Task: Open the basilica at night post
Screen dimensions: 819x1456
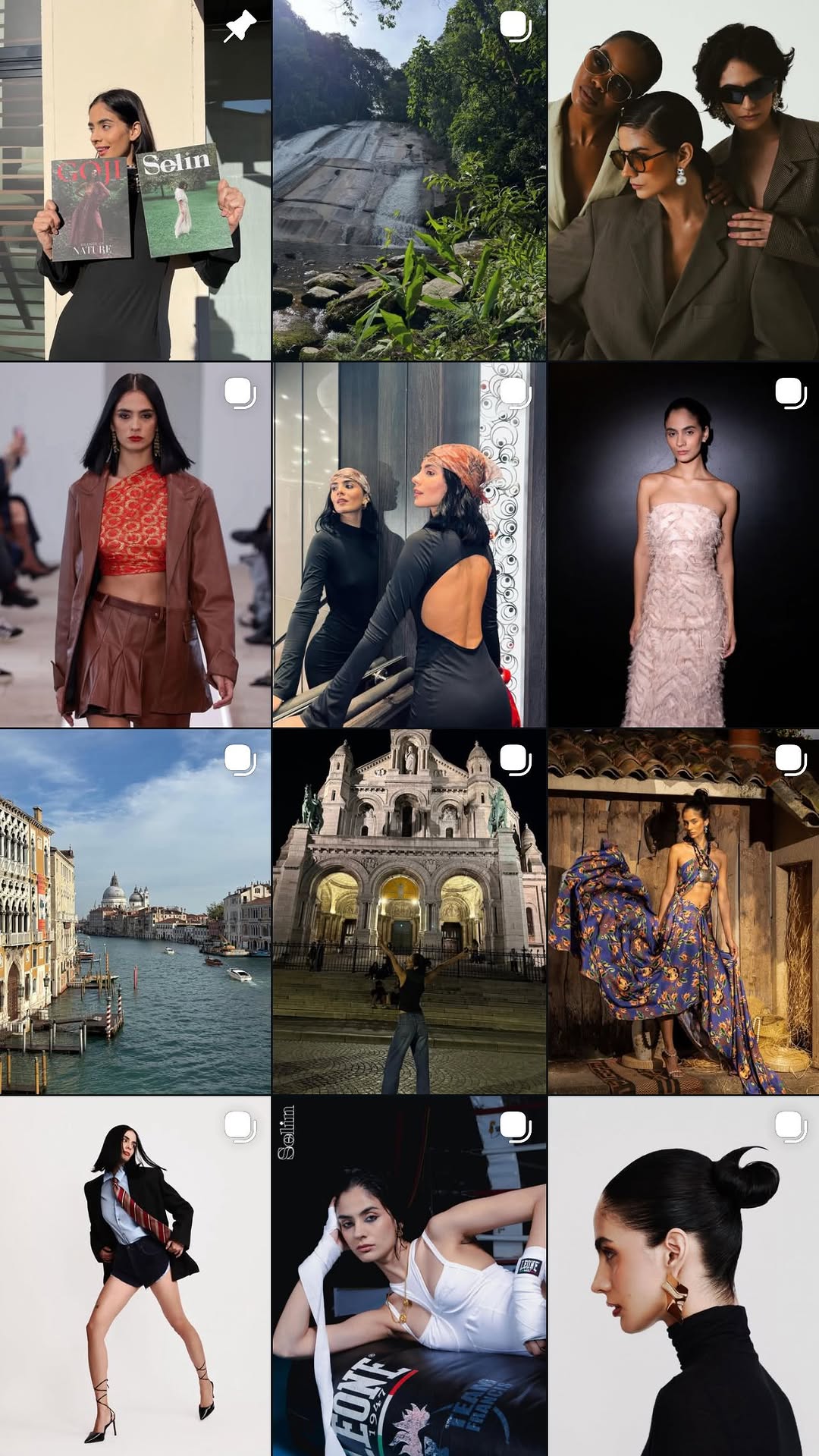Action: 409,912
